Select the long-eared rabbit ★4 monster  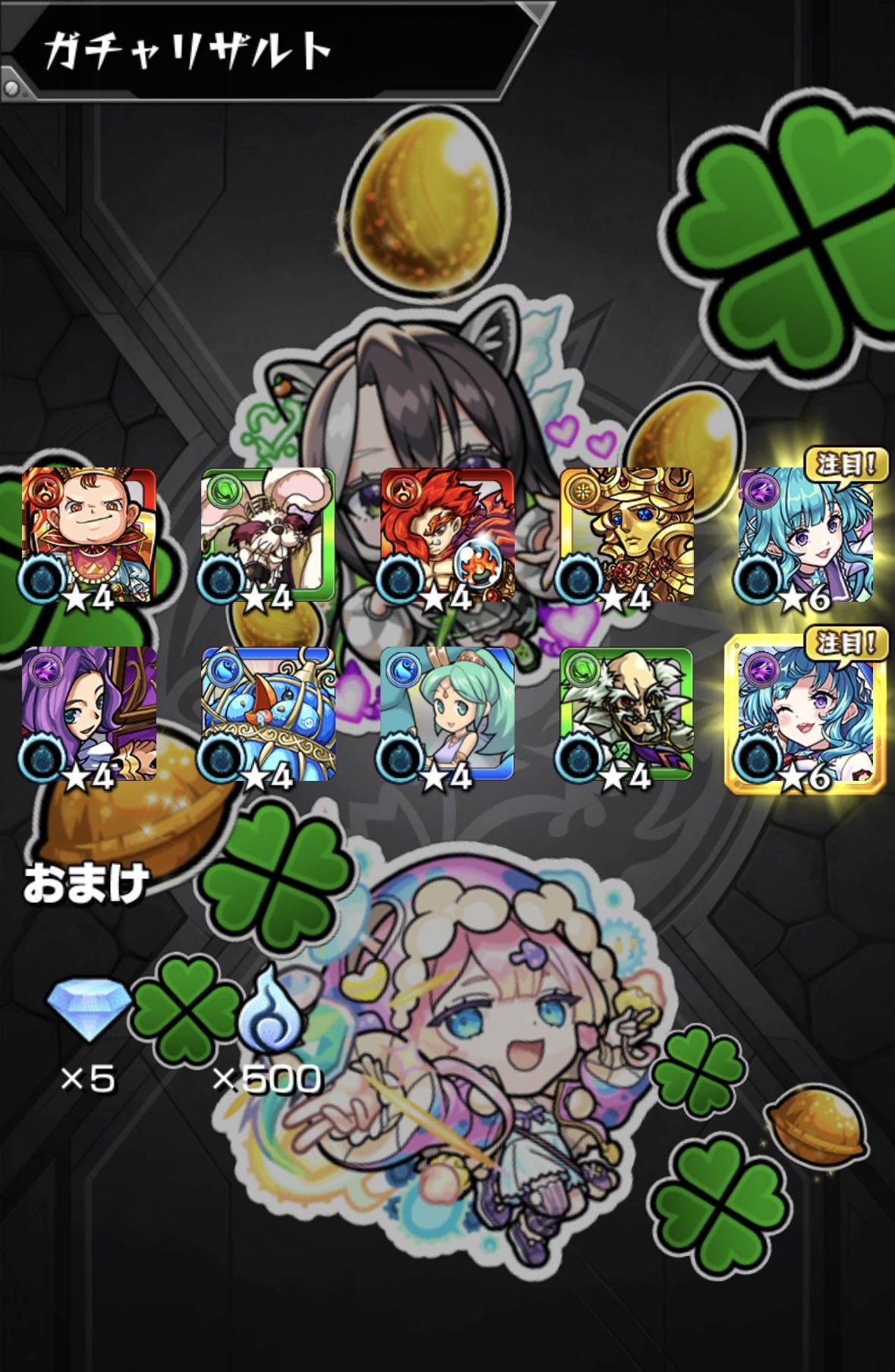point(268,535)
